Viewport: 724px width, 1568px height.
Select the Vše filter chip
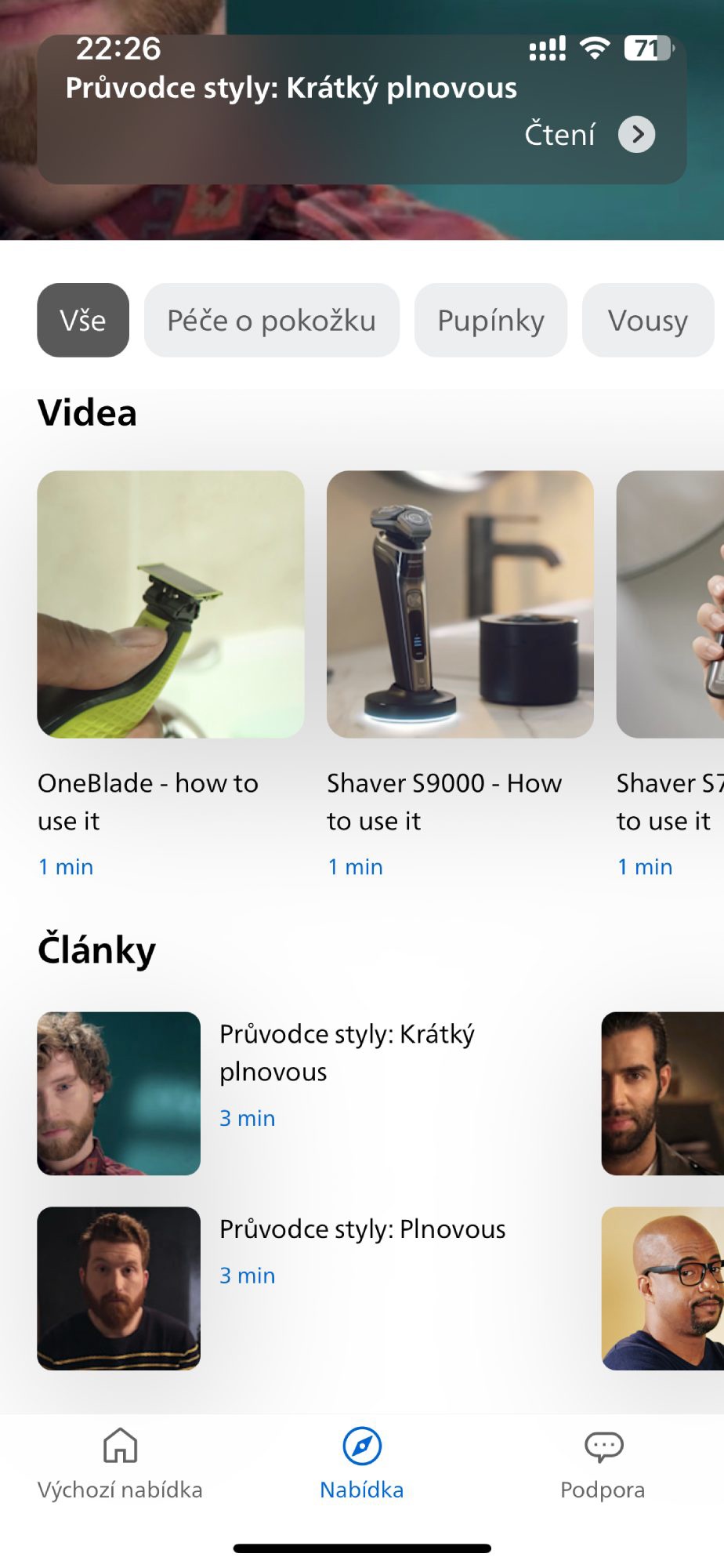point(83,320)
